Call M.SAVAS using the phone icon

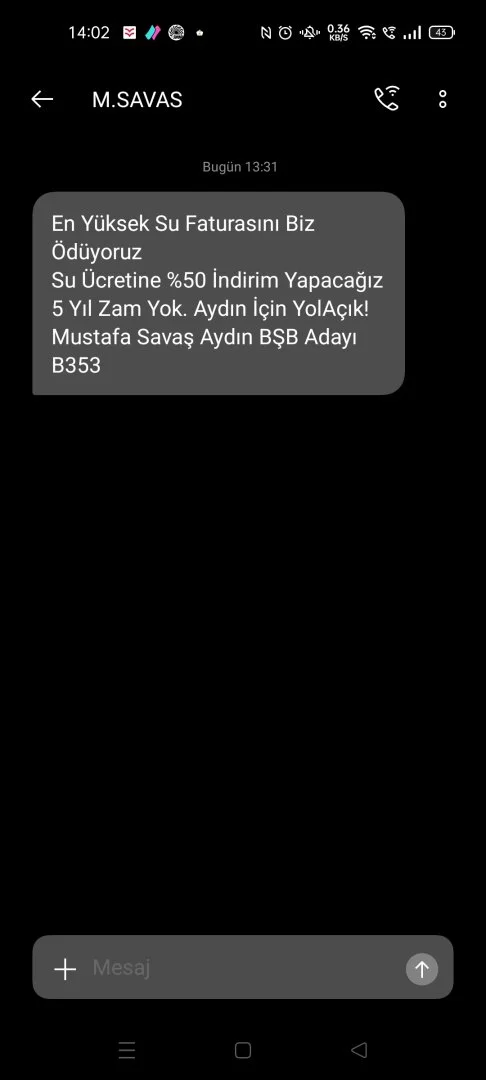pyautogui.click(x=387, y=99)
